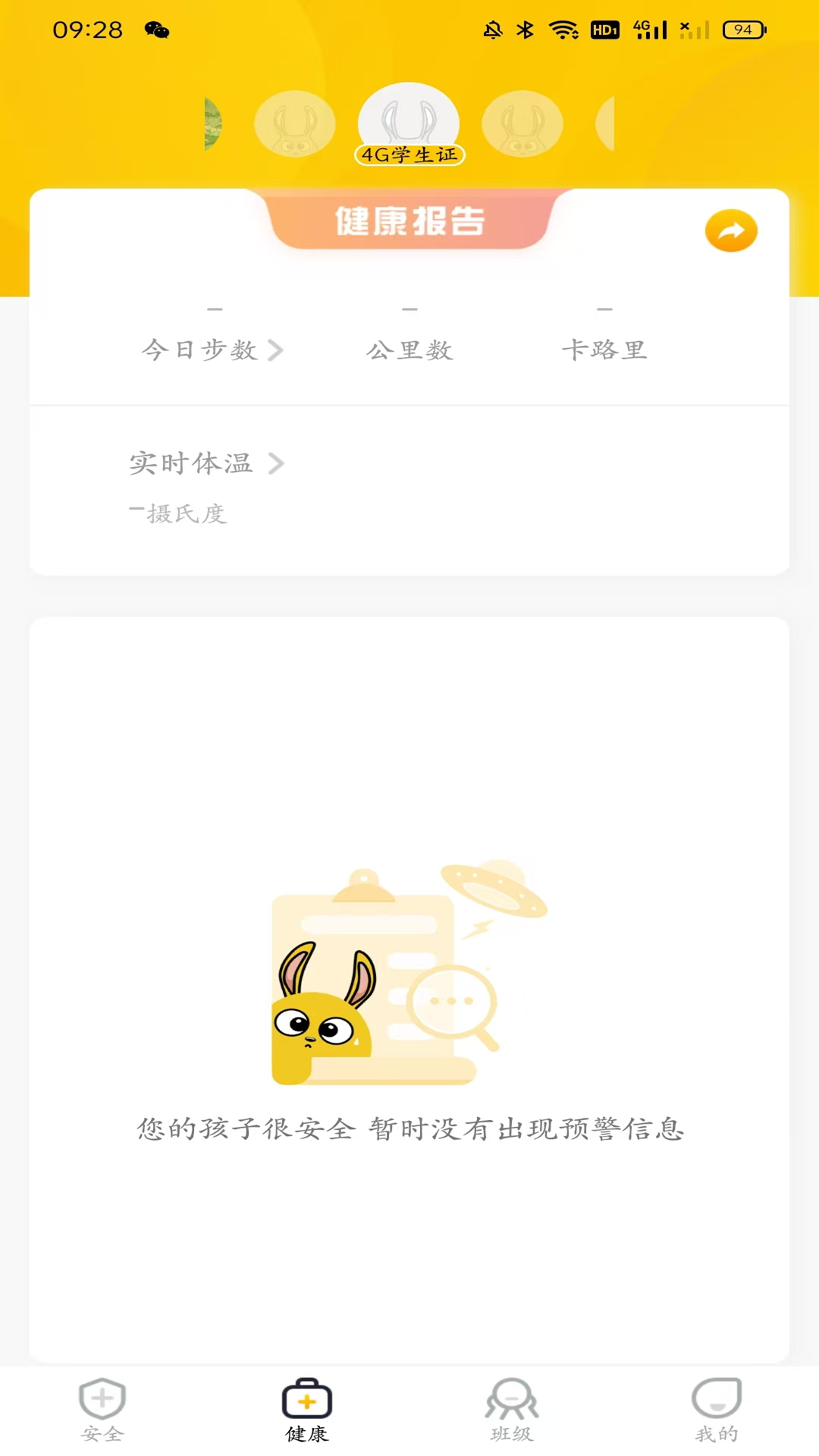This screenshot has height=1456, width=819.
Task: Switch to the 我的 tab
Action: pos(717,1410)
